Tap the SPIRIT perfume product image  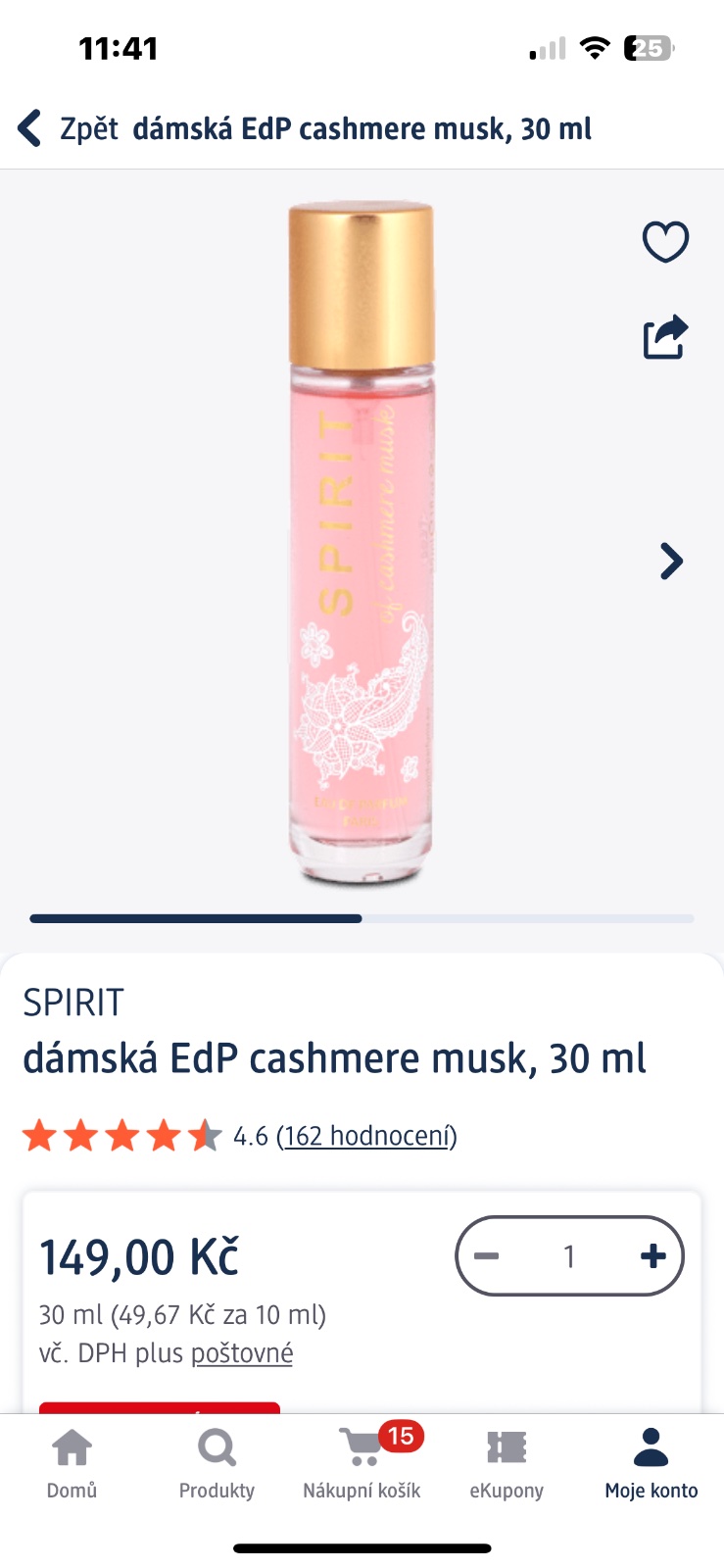coord(361,544)
